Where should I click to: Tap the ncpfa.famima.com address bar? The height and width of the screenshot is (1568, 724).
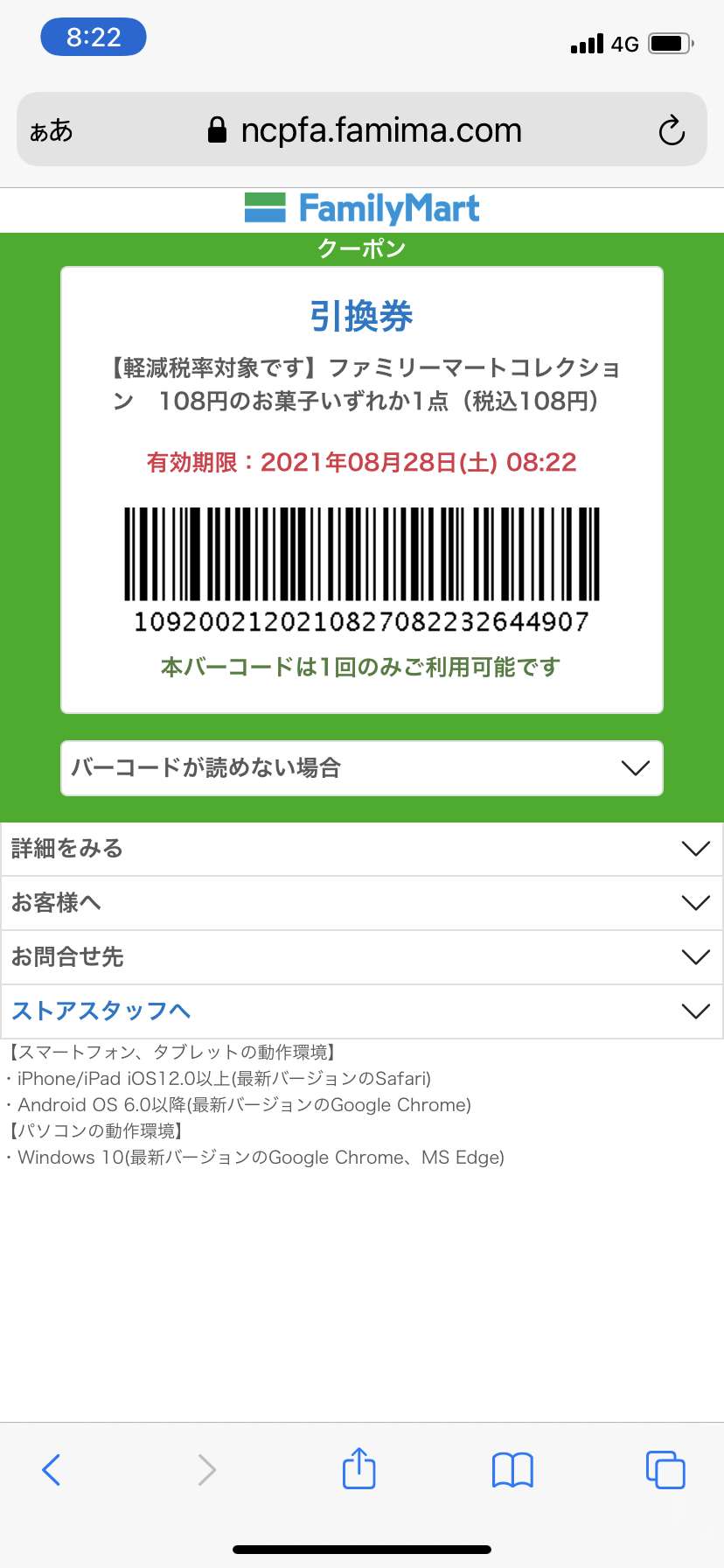click(362, 129)
